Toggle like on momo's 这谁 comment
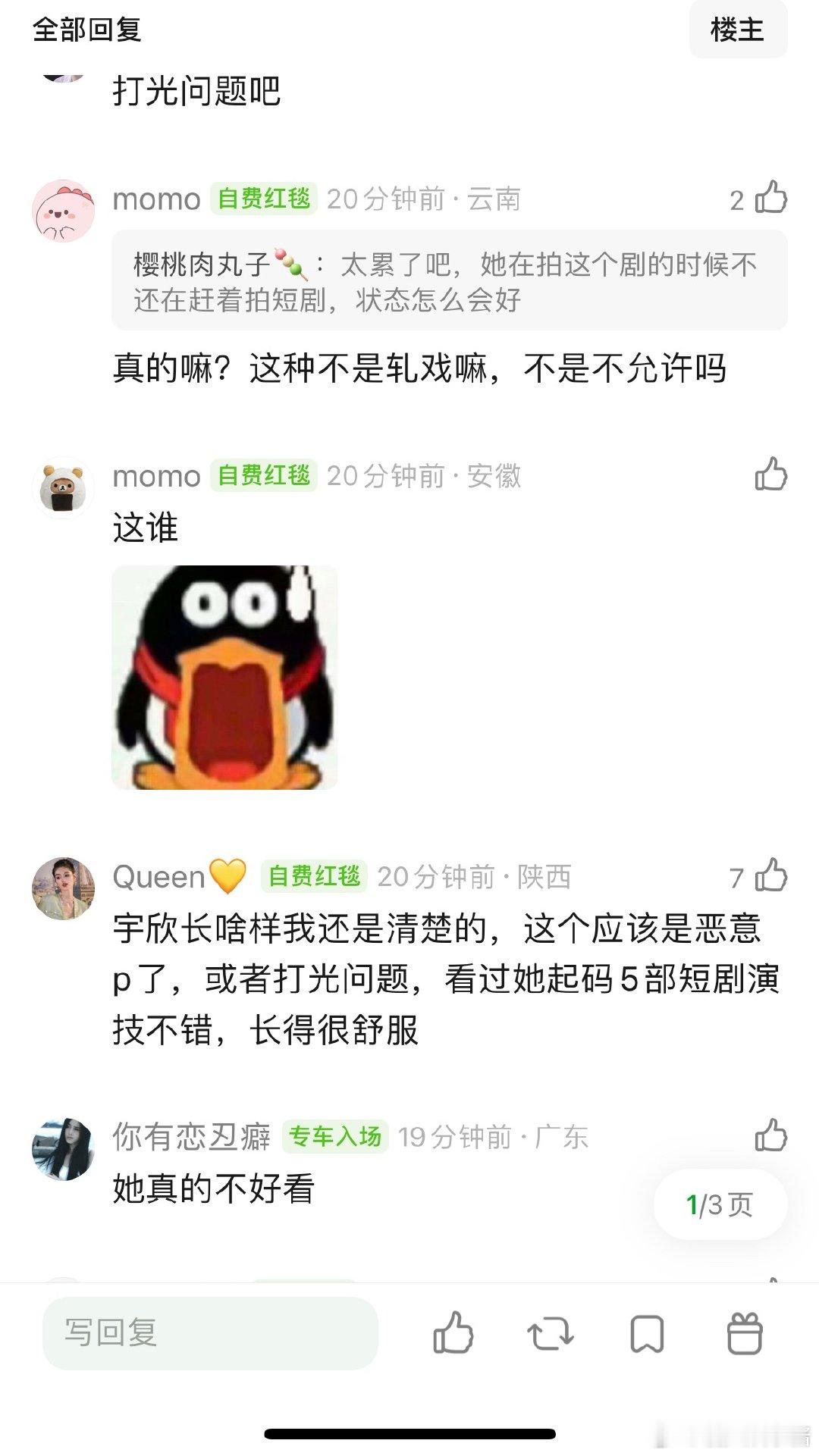 pyautogui.click(x=769, y=473)
